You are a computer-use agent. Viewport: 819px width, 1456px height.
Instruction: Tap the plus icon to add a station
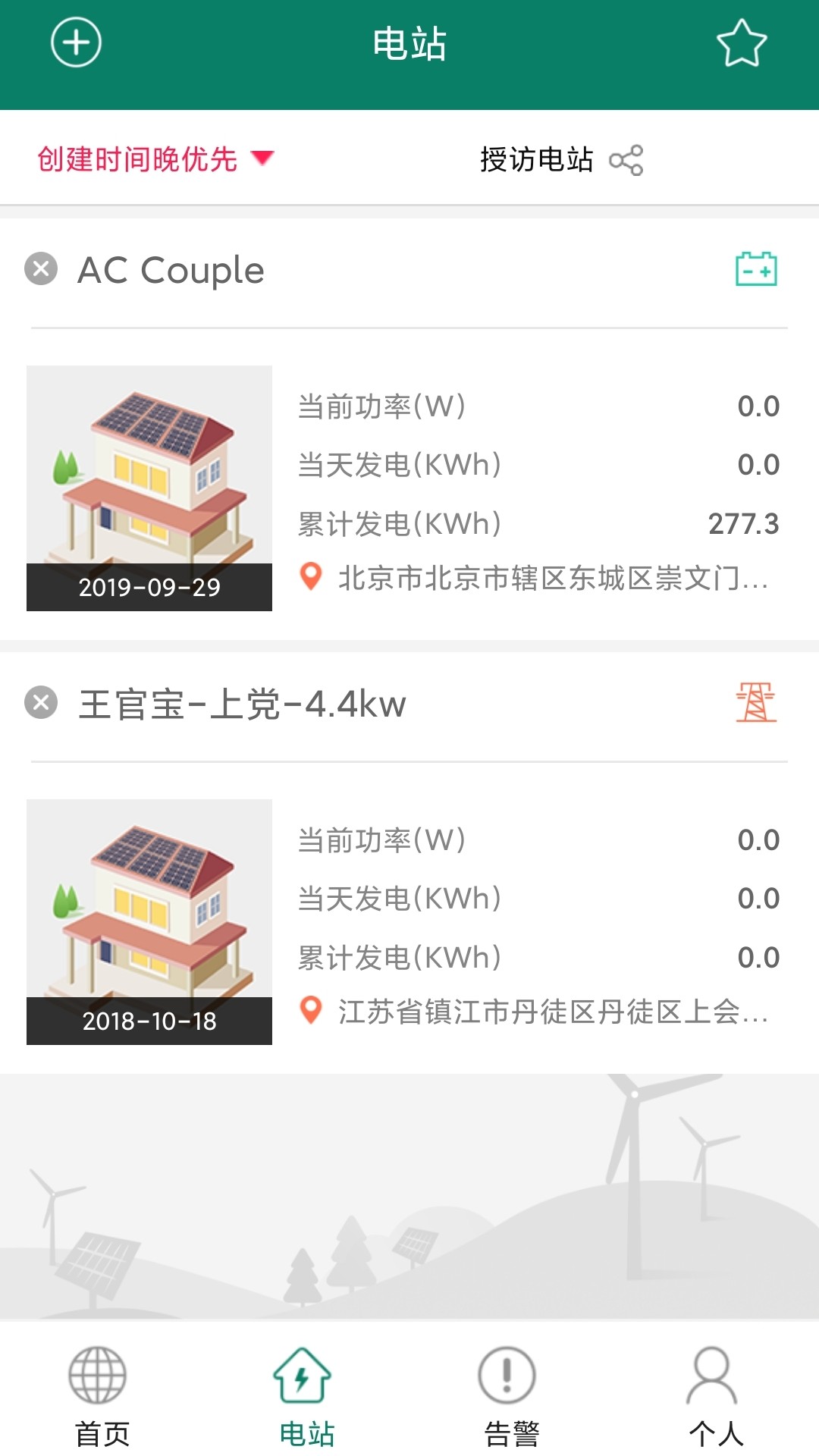point(74,43)
